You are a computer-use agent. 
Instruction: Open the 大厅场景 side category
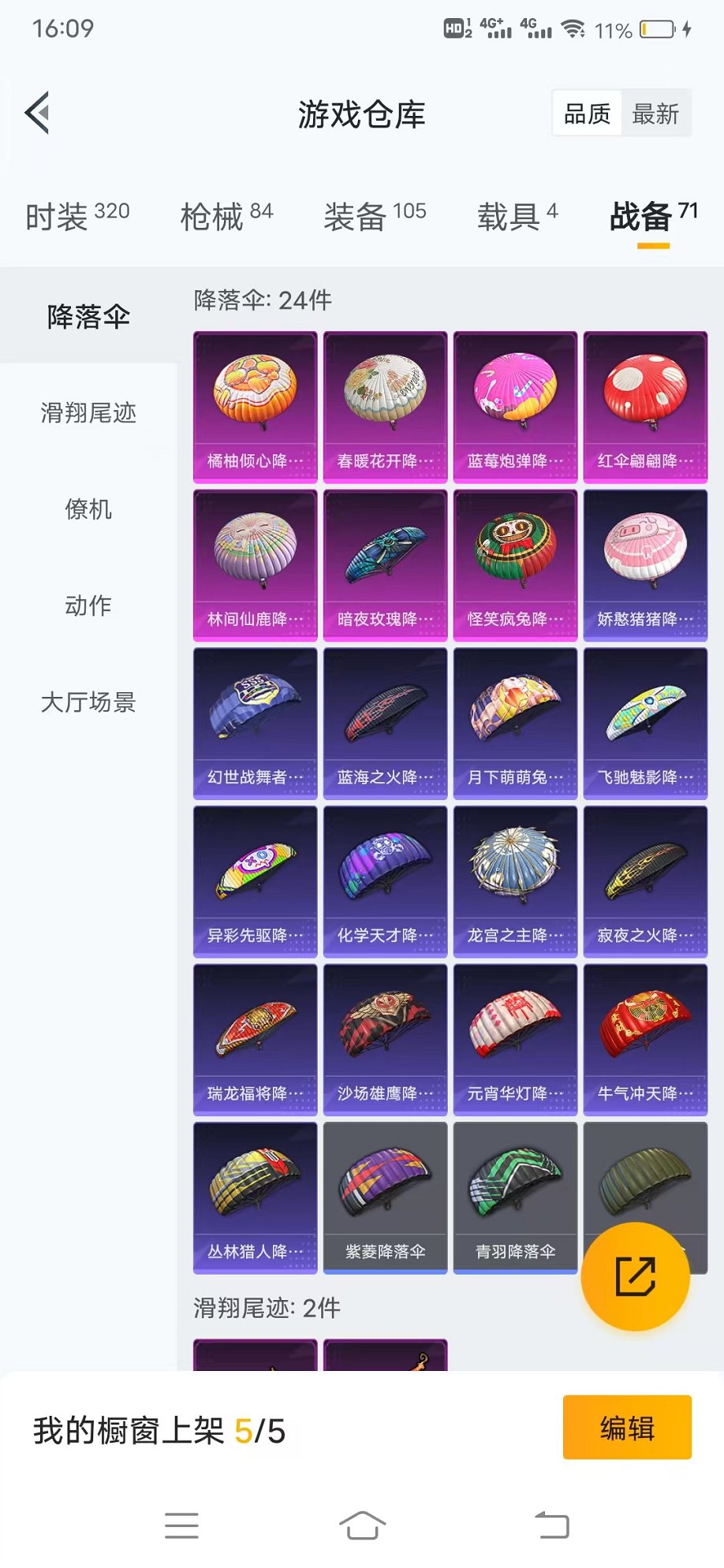tap(88, 702)
